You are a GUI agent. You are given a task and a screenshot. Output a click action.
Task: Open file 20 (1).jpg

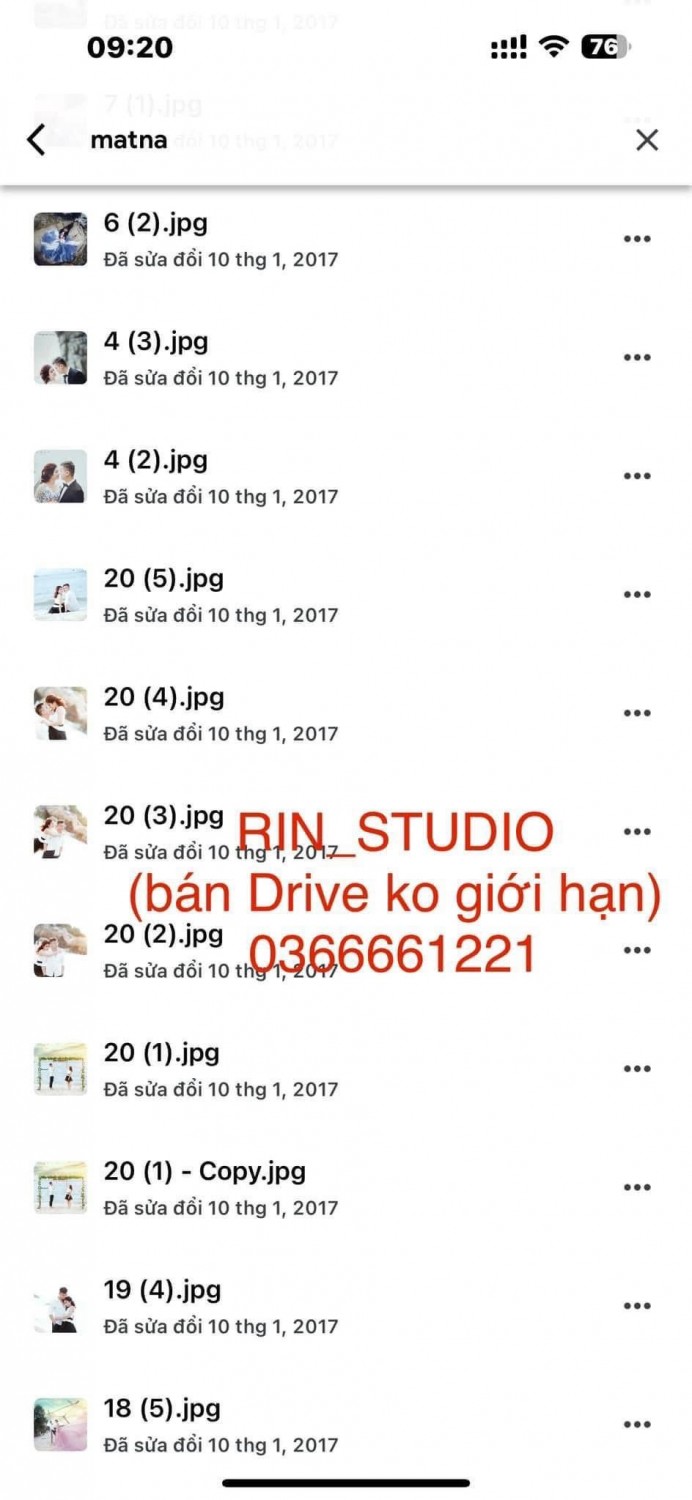click(161, 1053)
